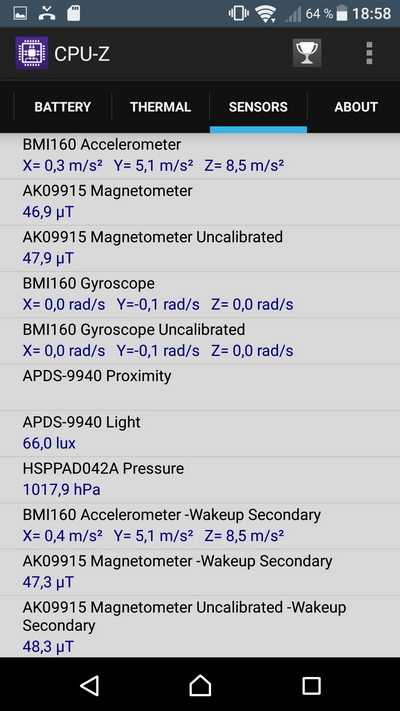
Task: Open the recent apps view
Action: tap(311, 685)
